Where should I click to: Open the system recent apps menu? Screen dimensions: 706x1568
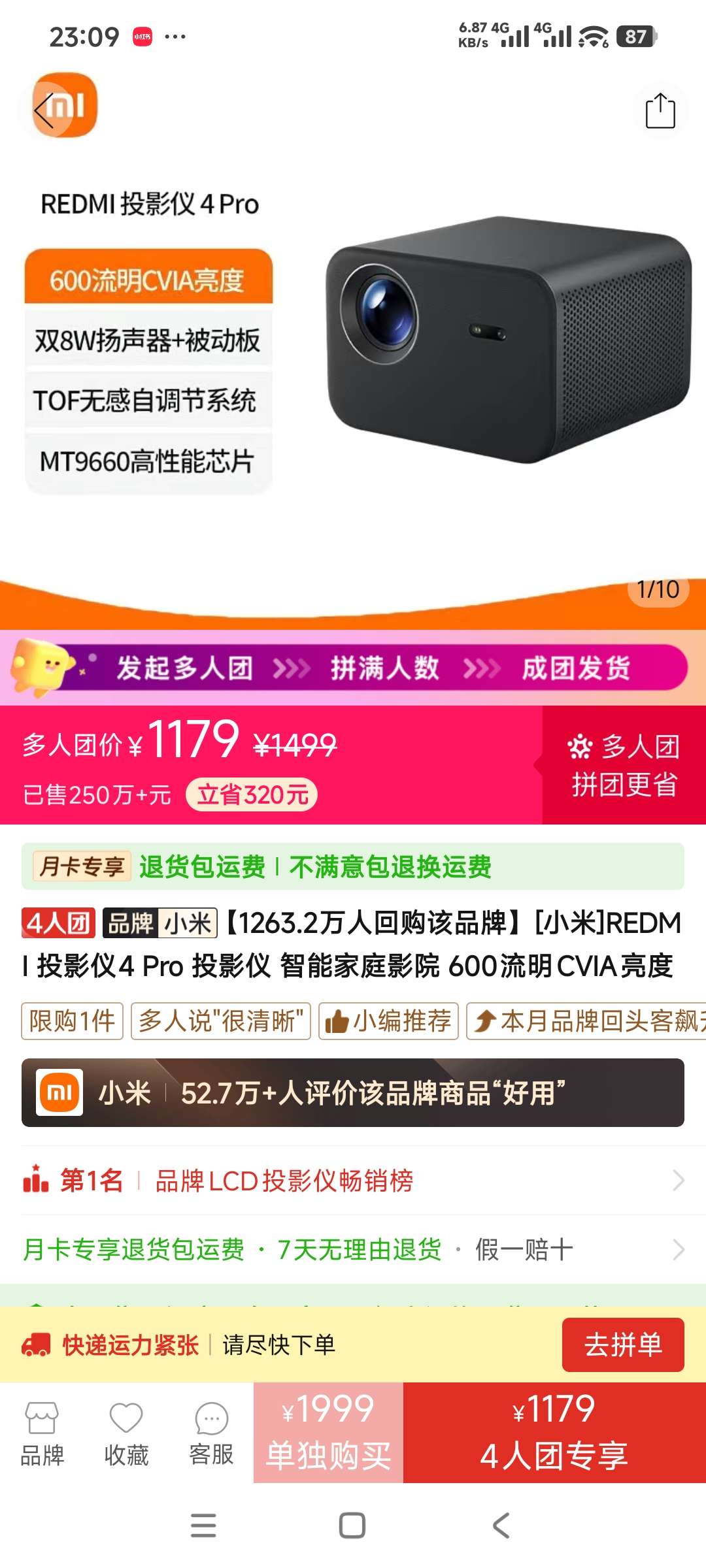[x=203, y=1525]
